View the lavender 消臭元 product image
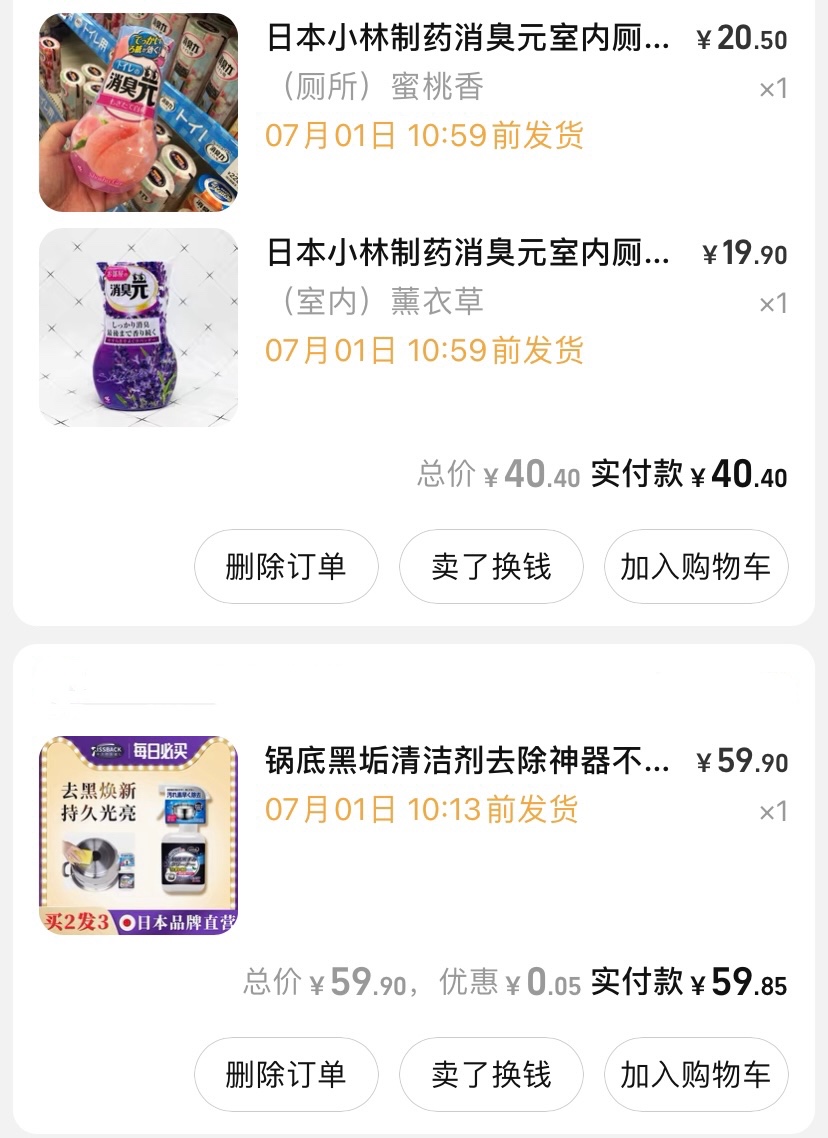828x1138 pixels. [x=138, y=328]
